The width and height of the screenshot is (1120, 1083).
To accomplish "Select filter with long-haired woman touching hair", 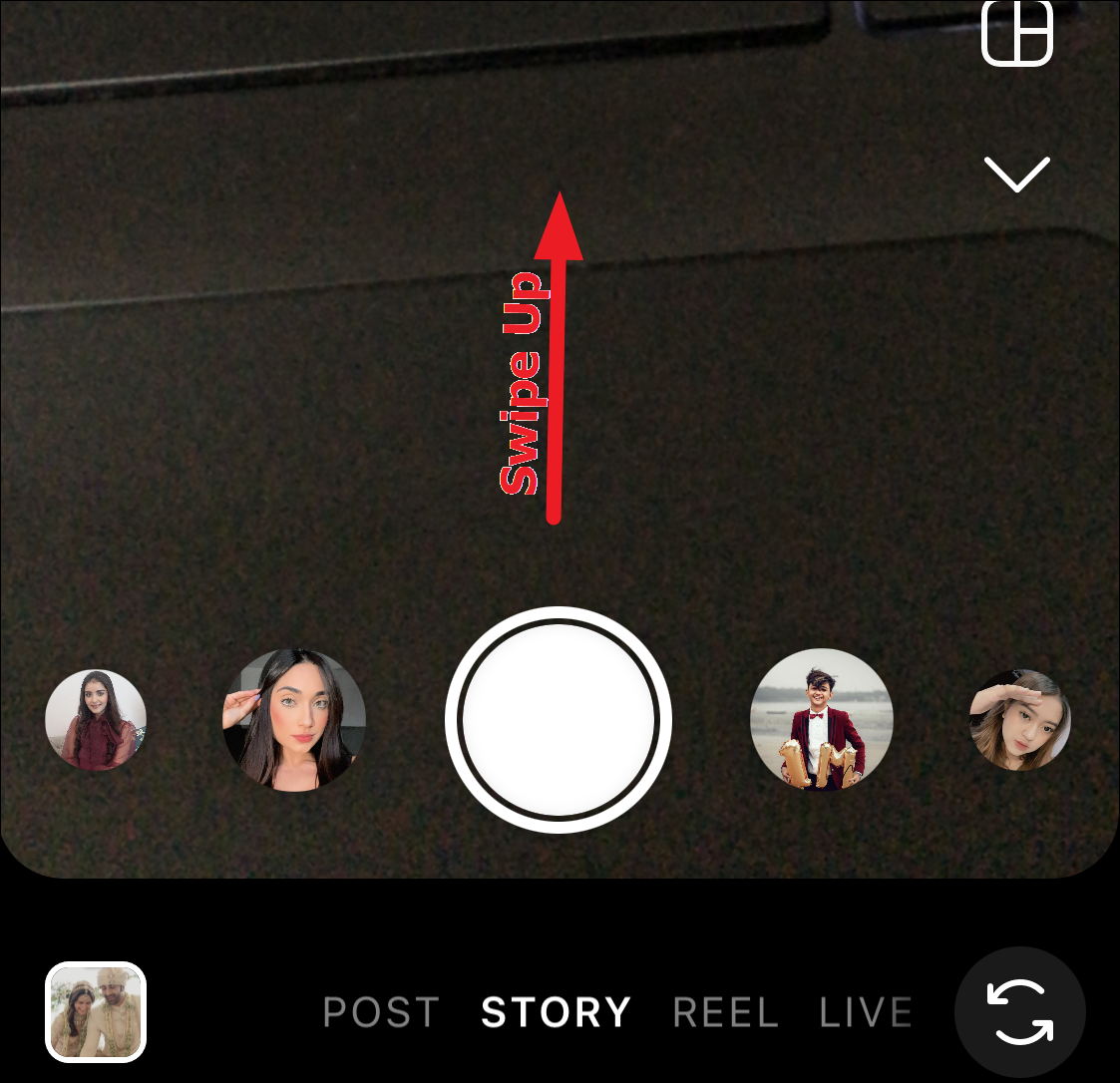I will pyautogui.click(x=294, y=720).
